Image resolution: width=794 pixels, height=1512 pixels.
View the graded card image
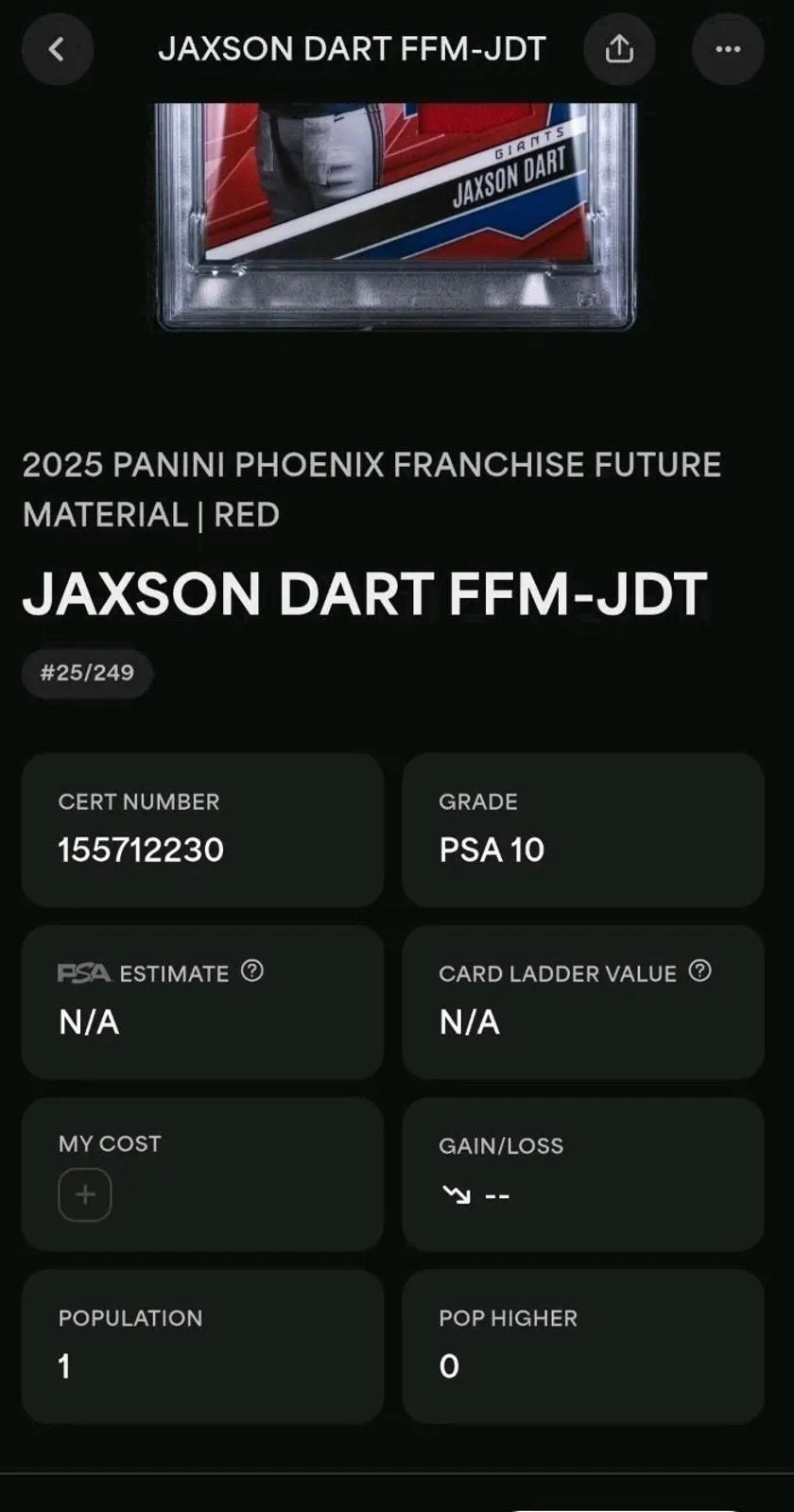pos(395,216)
